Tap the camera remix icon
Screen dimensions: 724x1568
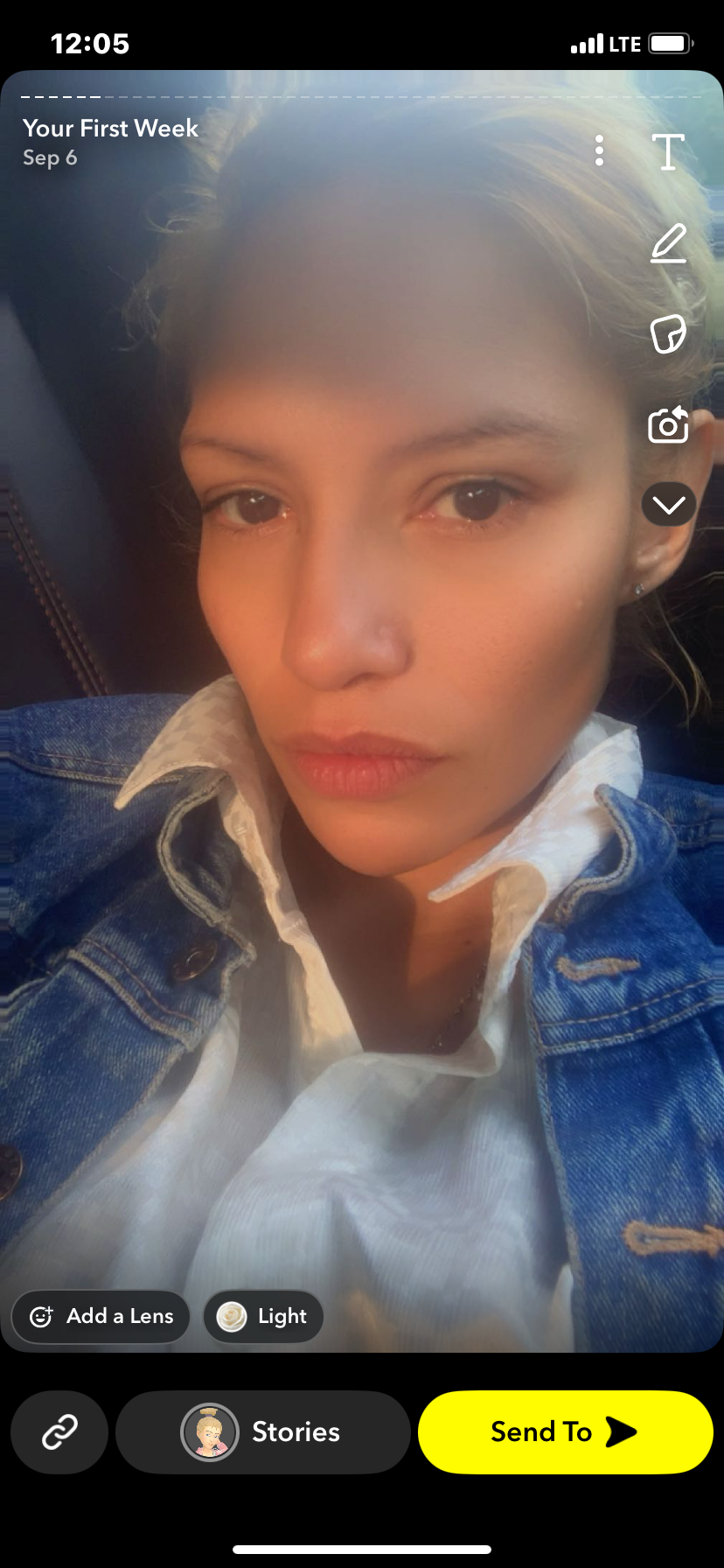point(668,425)
